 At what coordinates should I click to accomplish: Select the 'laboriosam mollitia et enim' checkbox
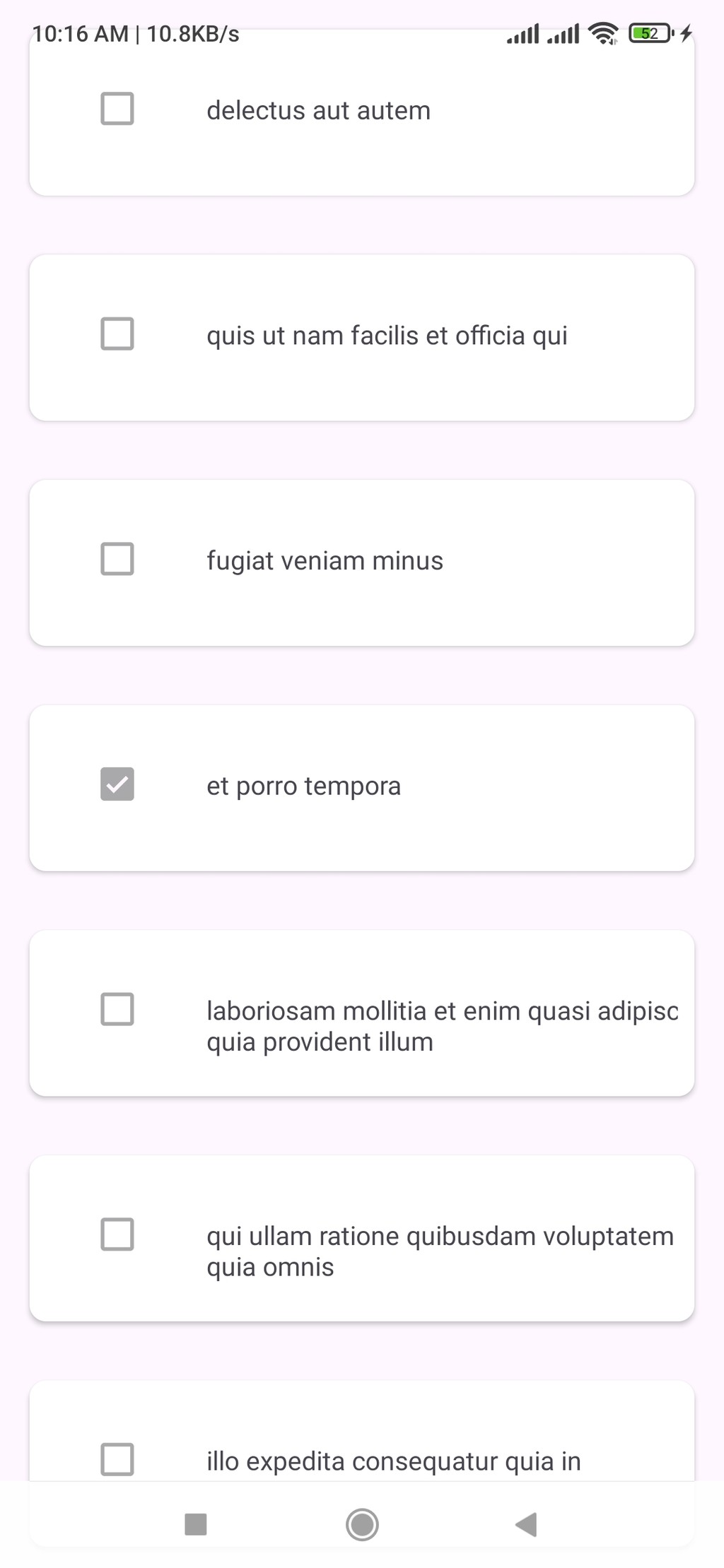[x=117, y=1009]
